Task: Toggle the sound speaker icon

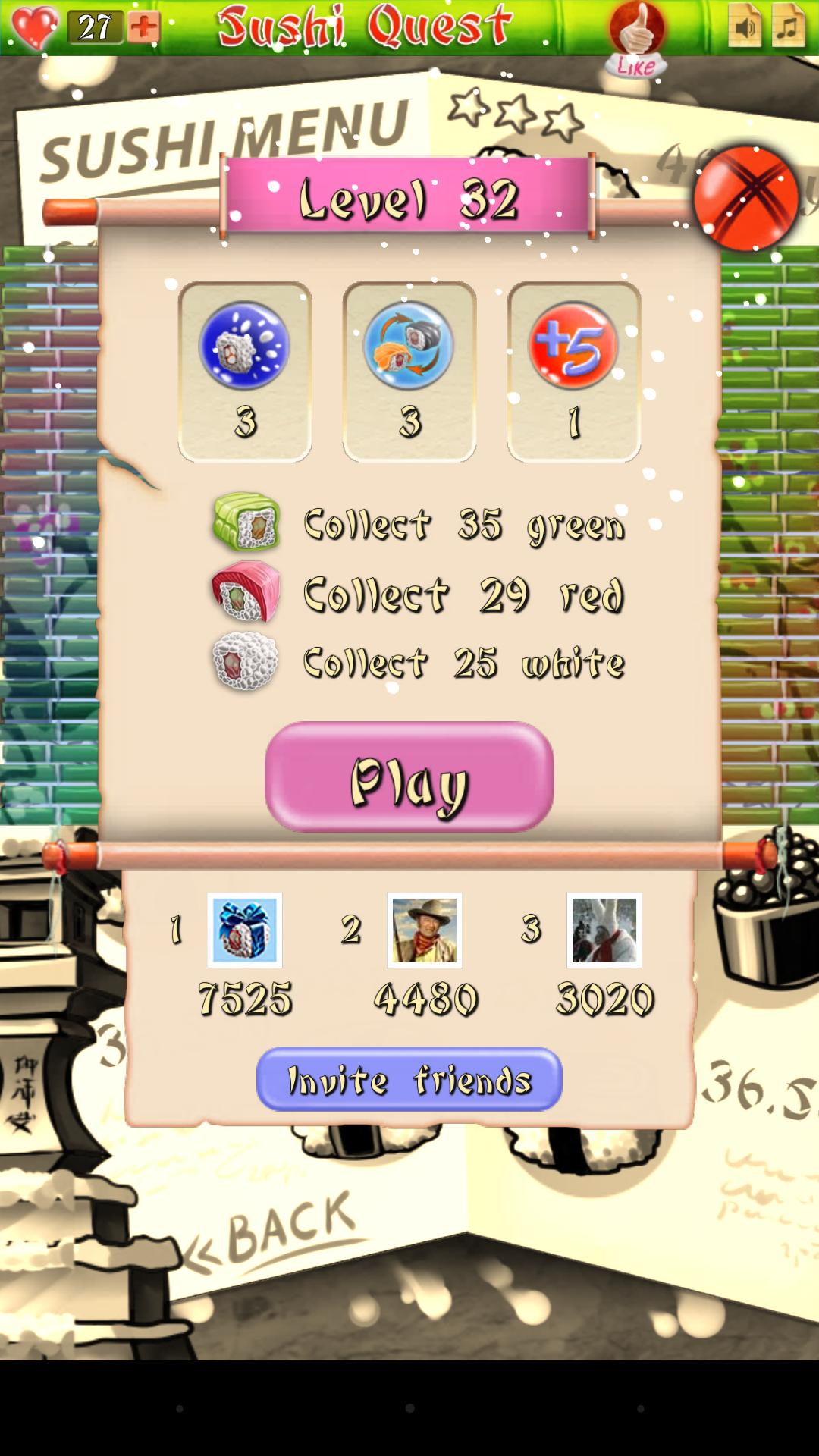Action: (x=745, y=27)
